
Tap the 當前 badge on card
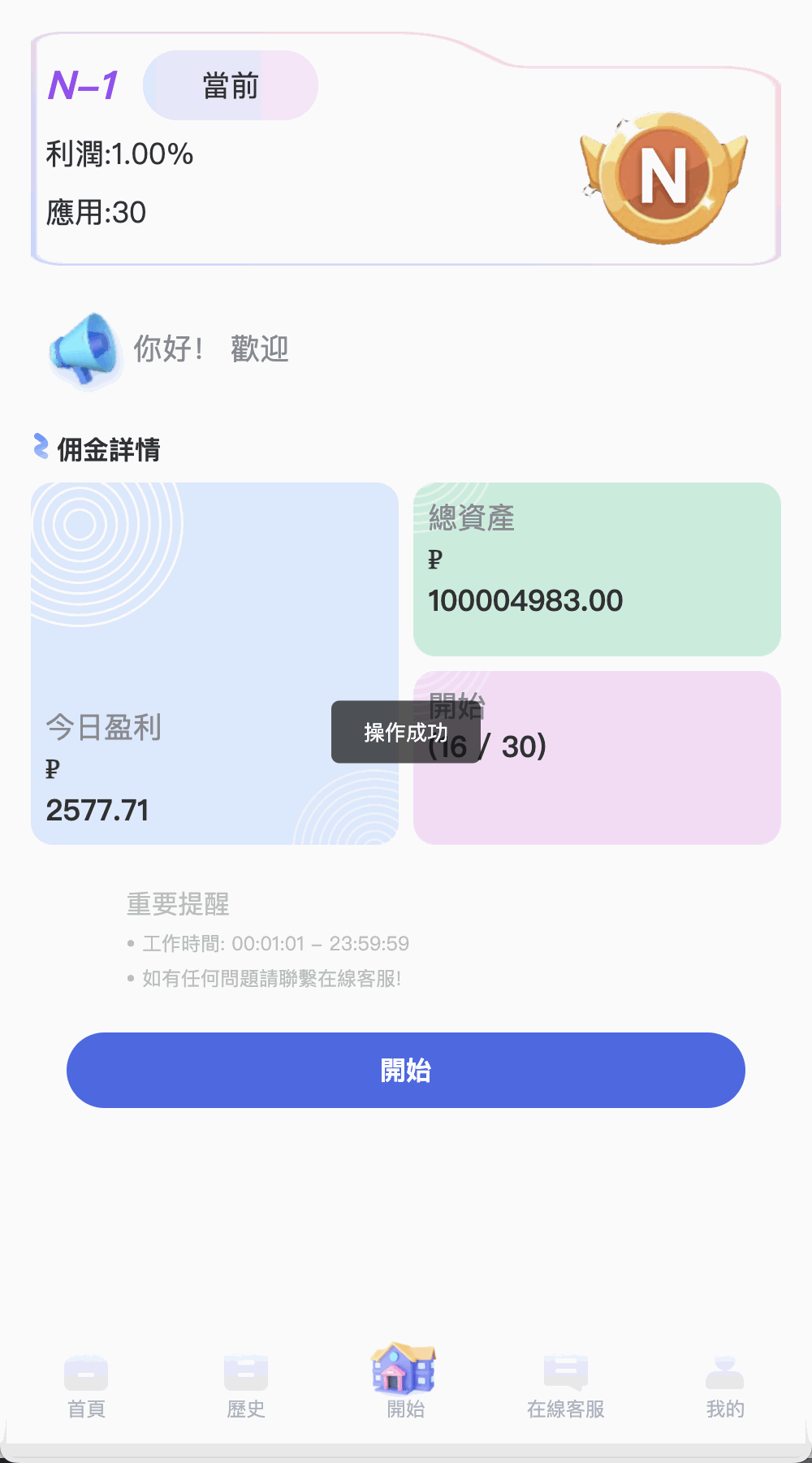click(230, 84)
